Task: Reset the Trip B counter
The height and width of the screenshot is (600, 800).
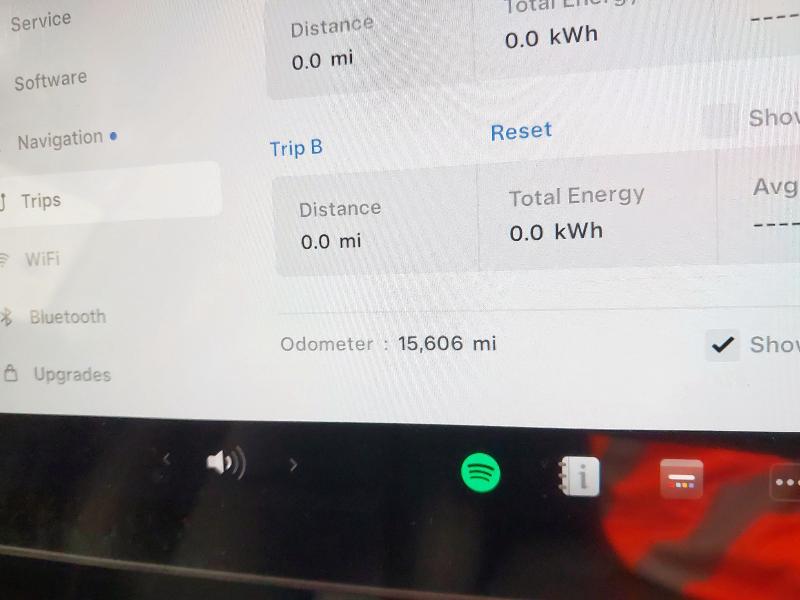Action: pos(521,132)
